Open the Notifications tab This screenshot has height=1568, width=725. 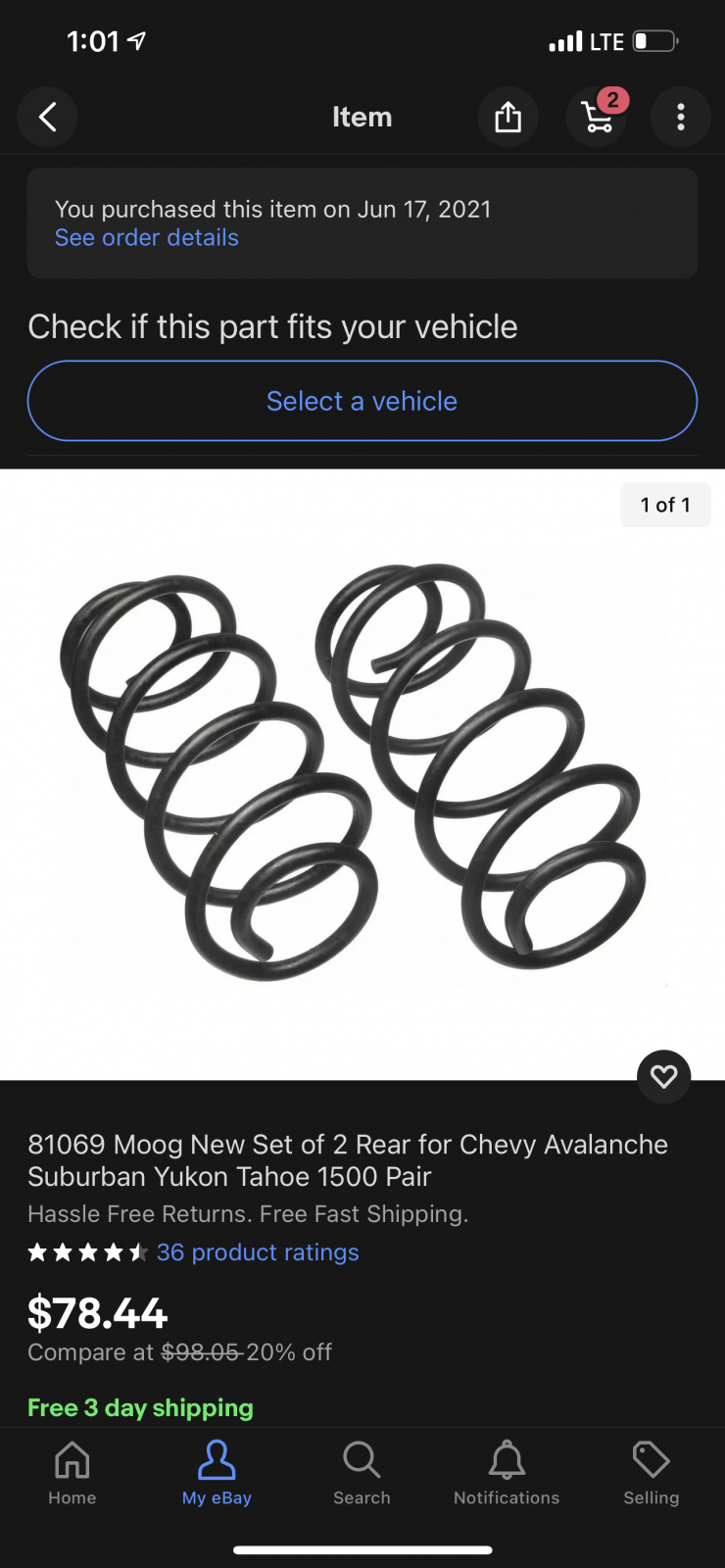pos(507,1473)
